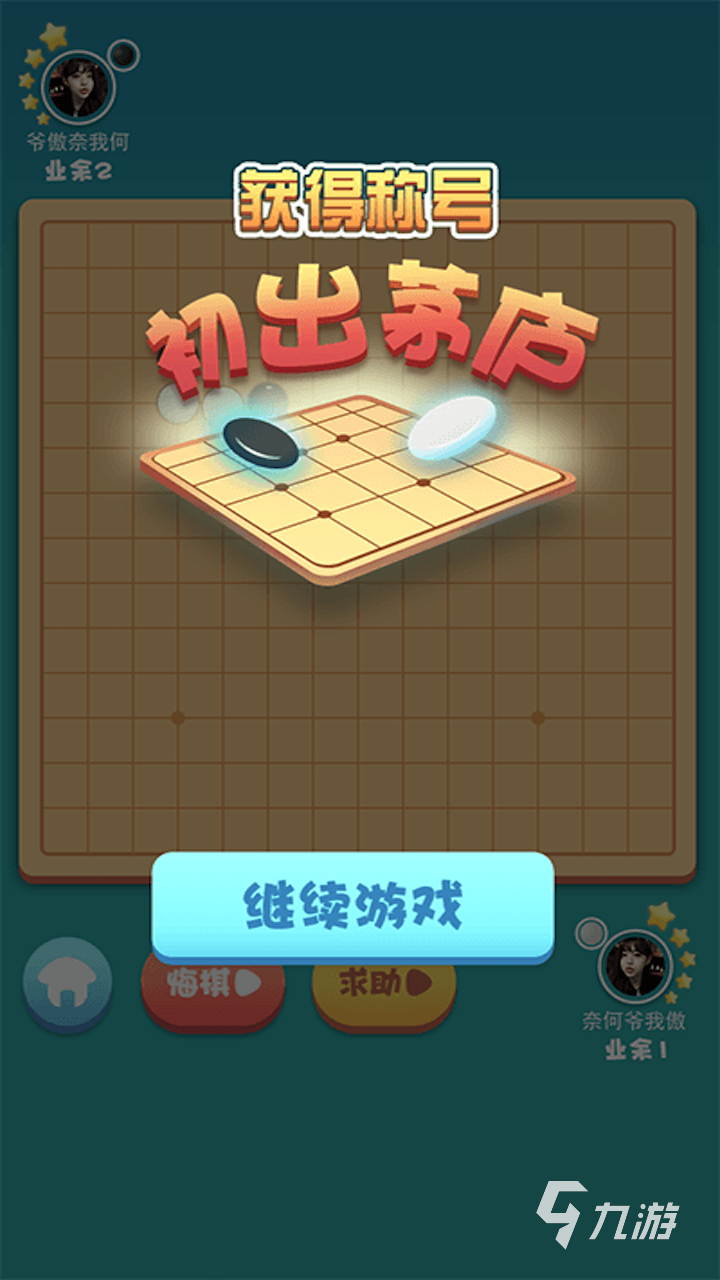The width and height of the screenshot is (720, 1280).
Task: Open profile of player 奈何爷我傲
Action: coord(635,968)
